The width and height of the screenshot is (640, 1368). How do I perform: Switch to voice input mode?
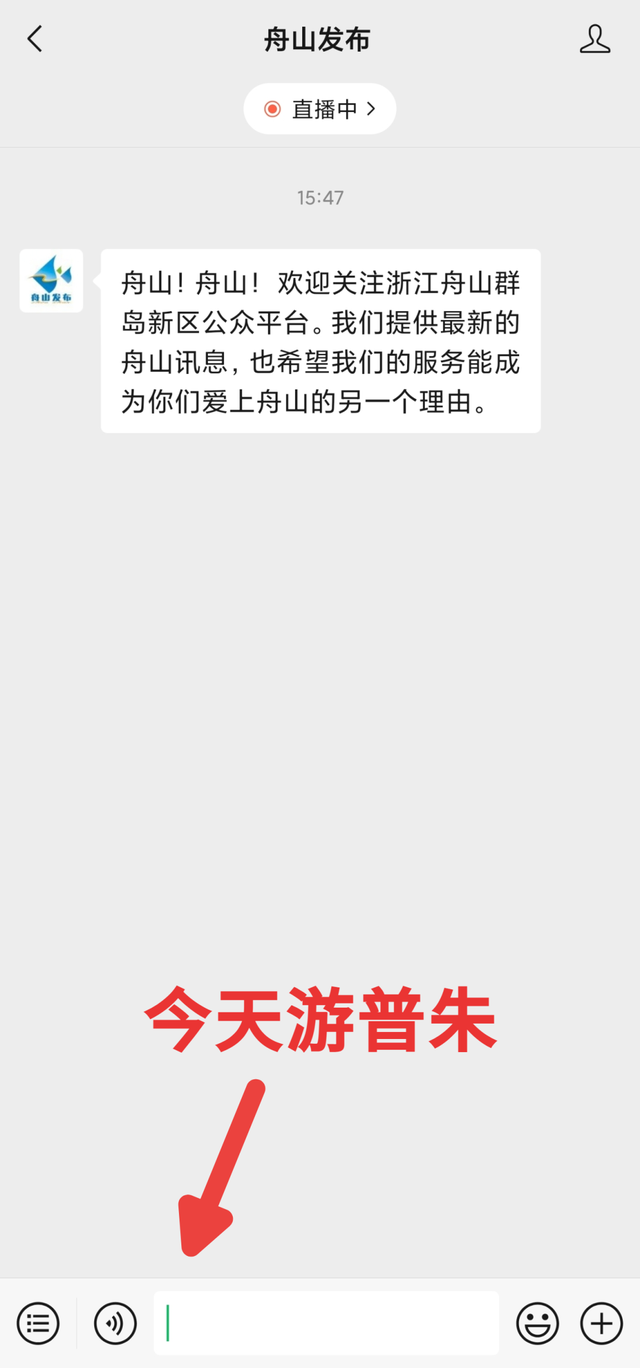pos(115,1323)
